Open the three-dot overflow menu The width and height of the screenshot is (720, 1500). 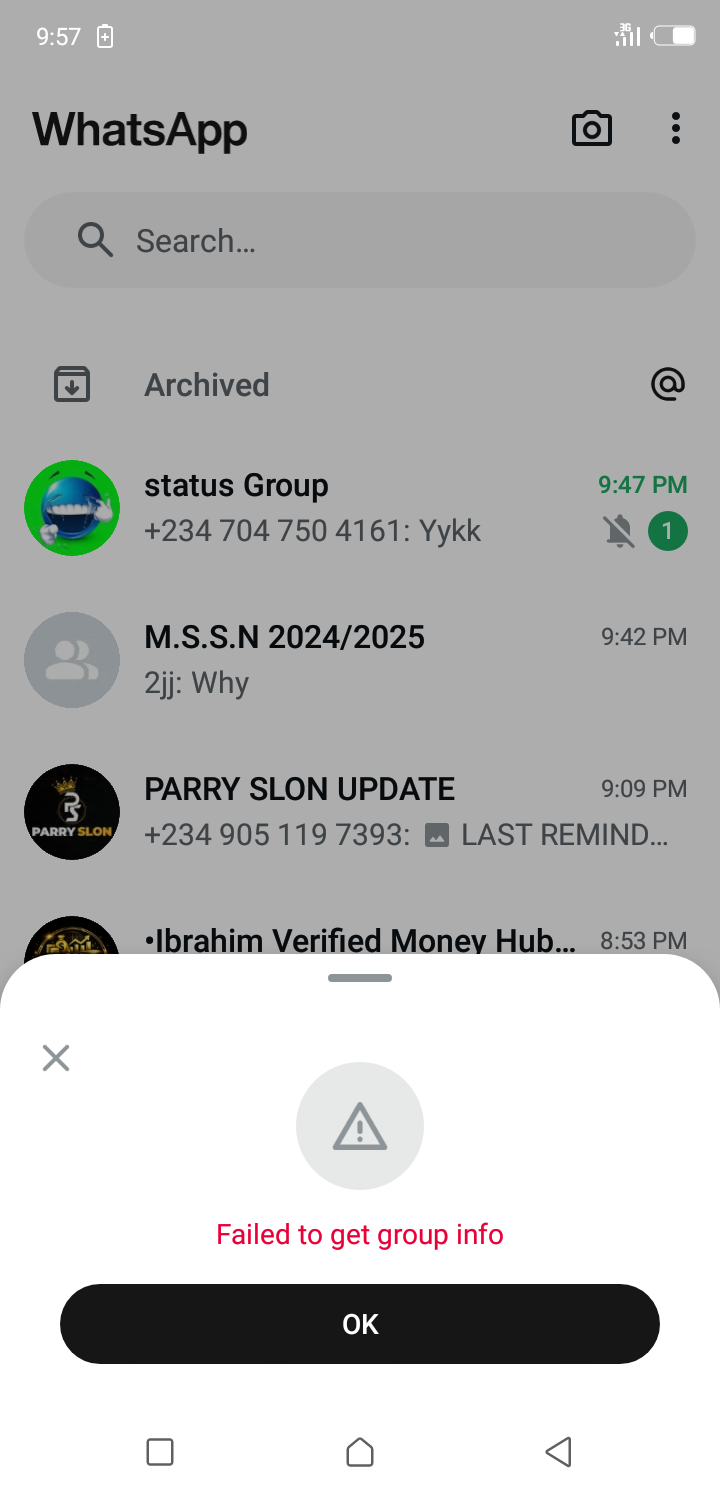click(676, 129)
